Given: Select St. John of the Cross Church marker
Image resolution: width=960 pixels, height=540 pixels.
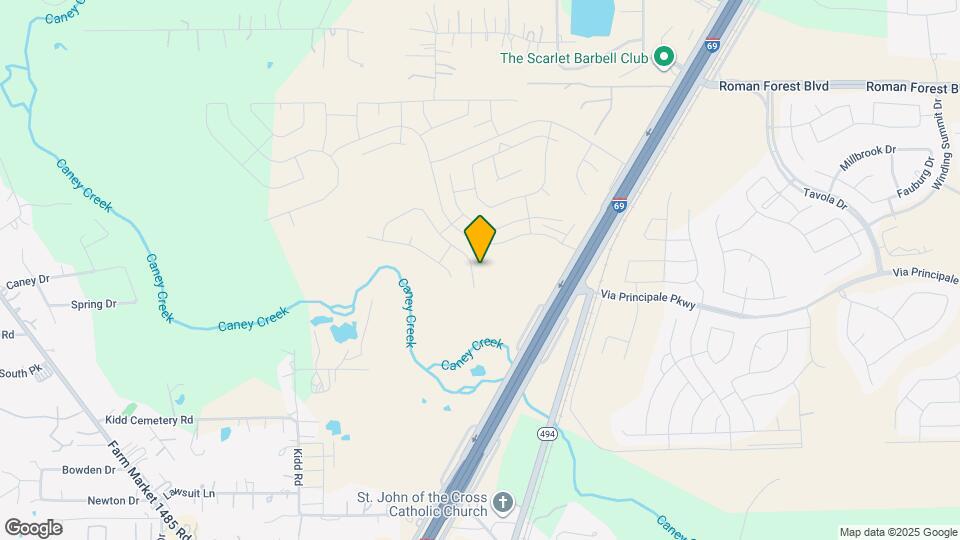Looking at the screenshot, I should point(503,500).
